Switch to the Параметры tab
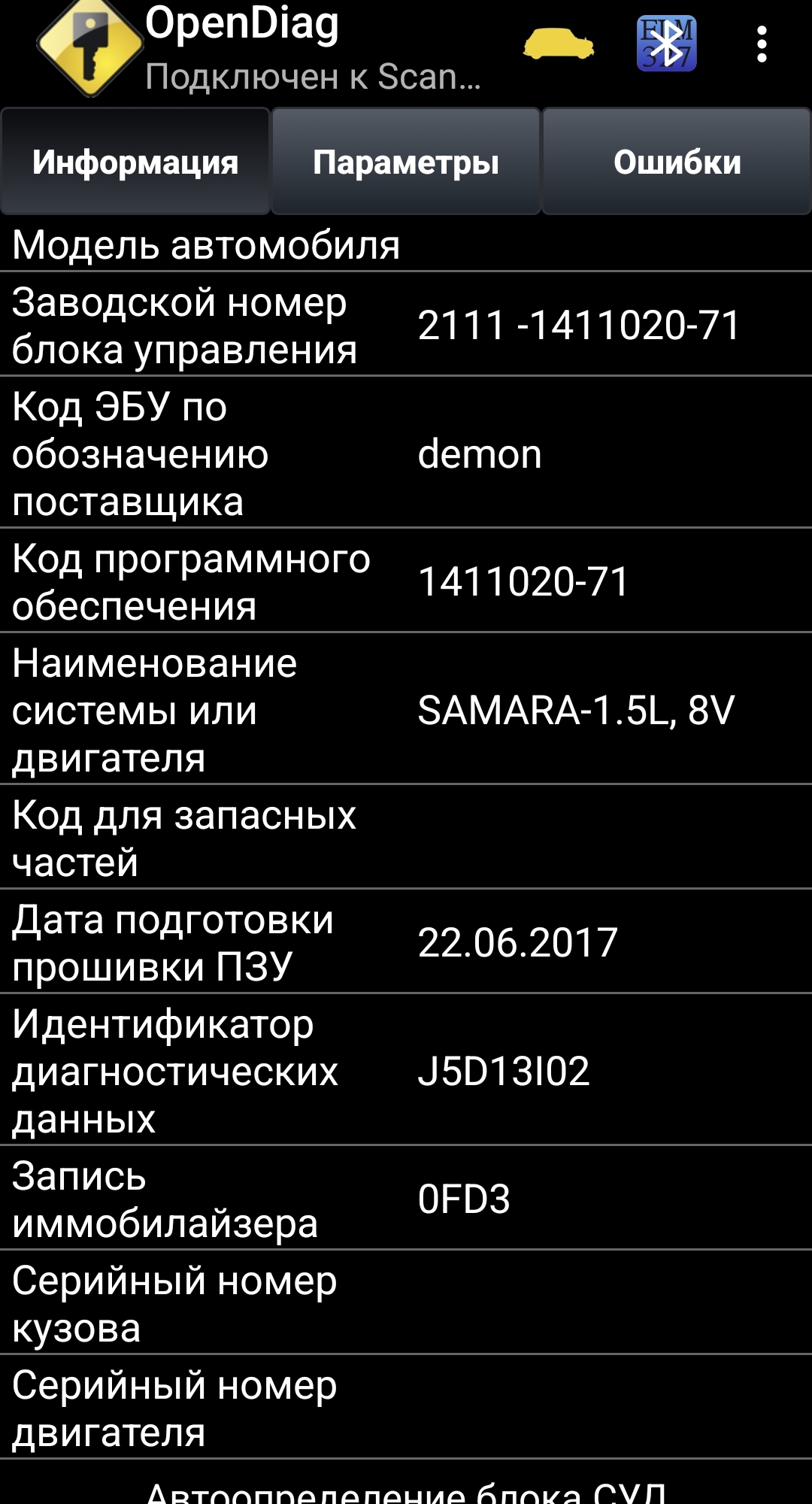 [x=406, y=162]
